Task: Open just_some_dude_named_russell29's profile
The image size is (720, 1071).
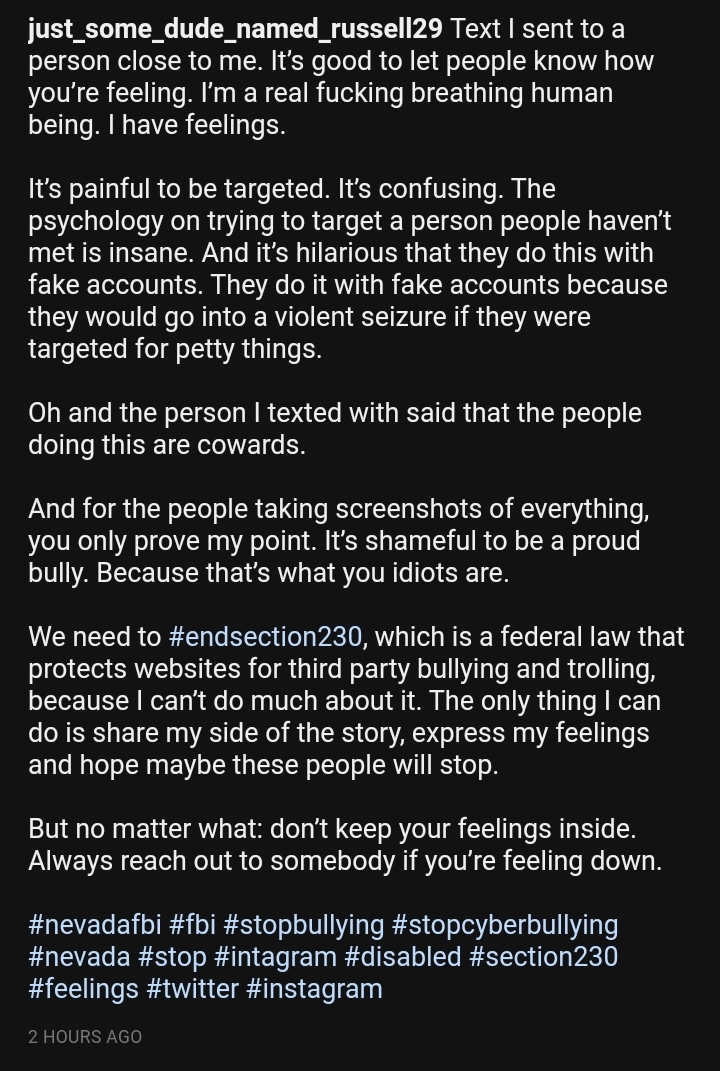Action: [236, 29]
